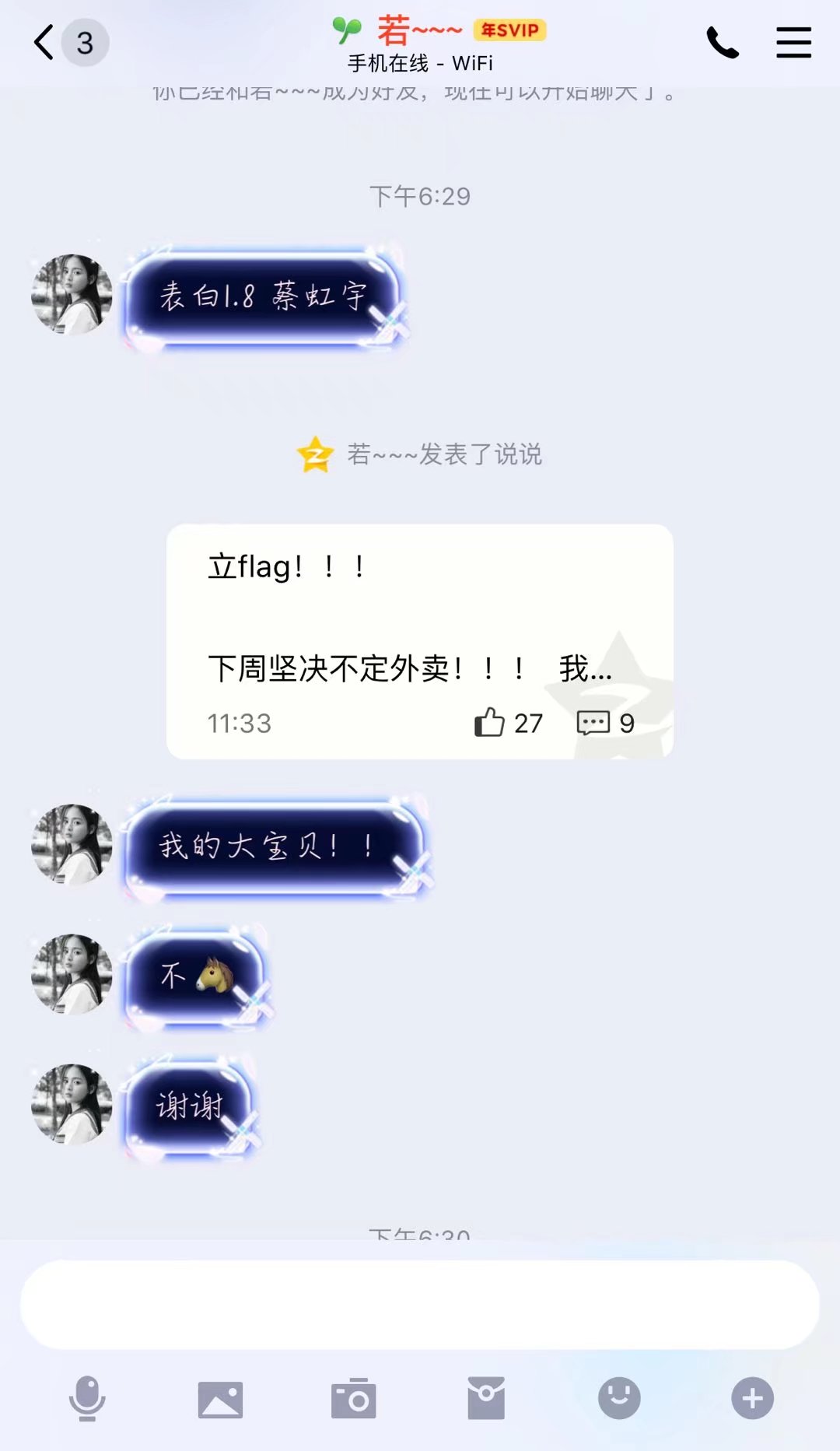View avatar beside 表白1.8 蔡虹宇 message

72,295
